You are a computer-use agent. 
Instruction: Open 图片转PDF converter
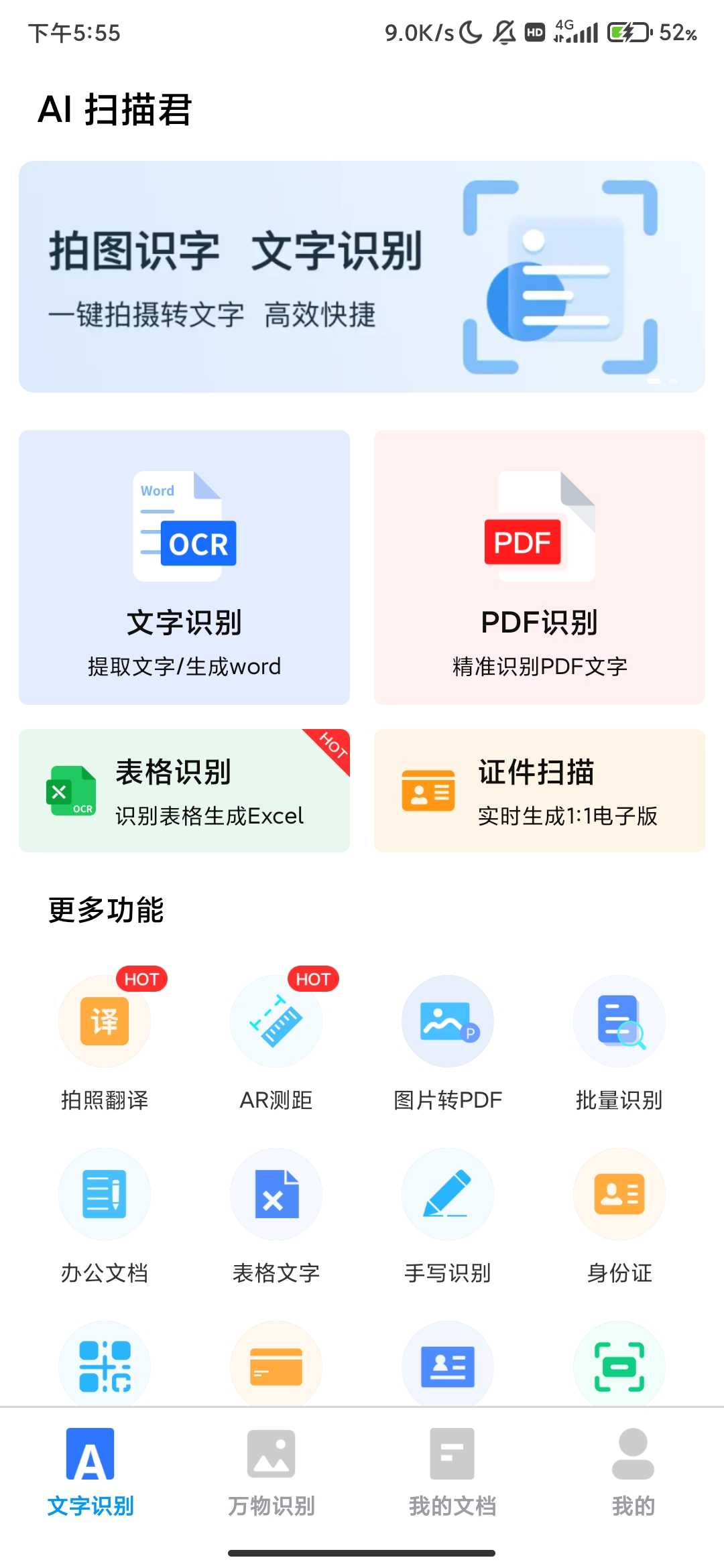(x=447, y=1021)
